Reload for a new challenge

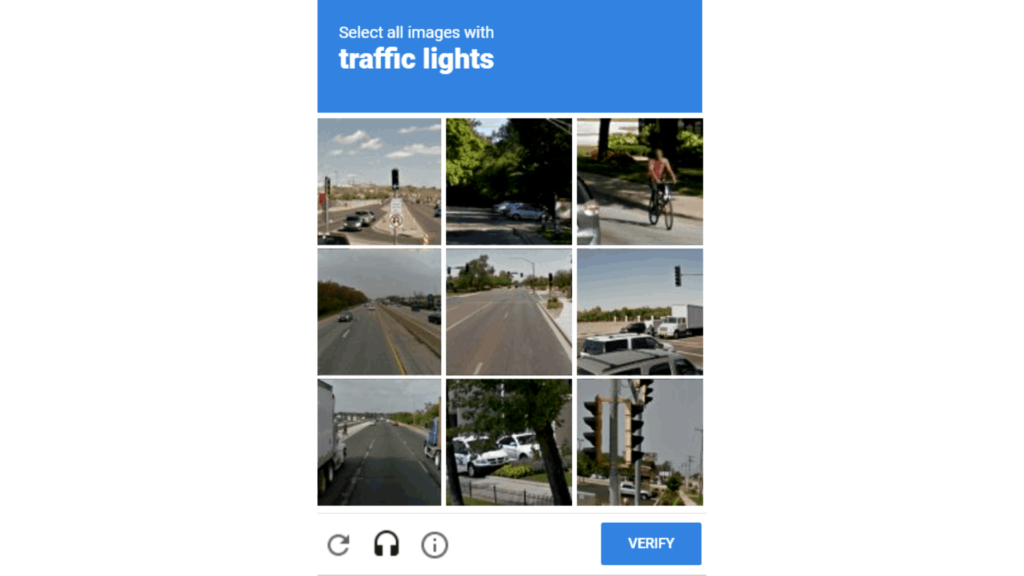coord(339,545)
